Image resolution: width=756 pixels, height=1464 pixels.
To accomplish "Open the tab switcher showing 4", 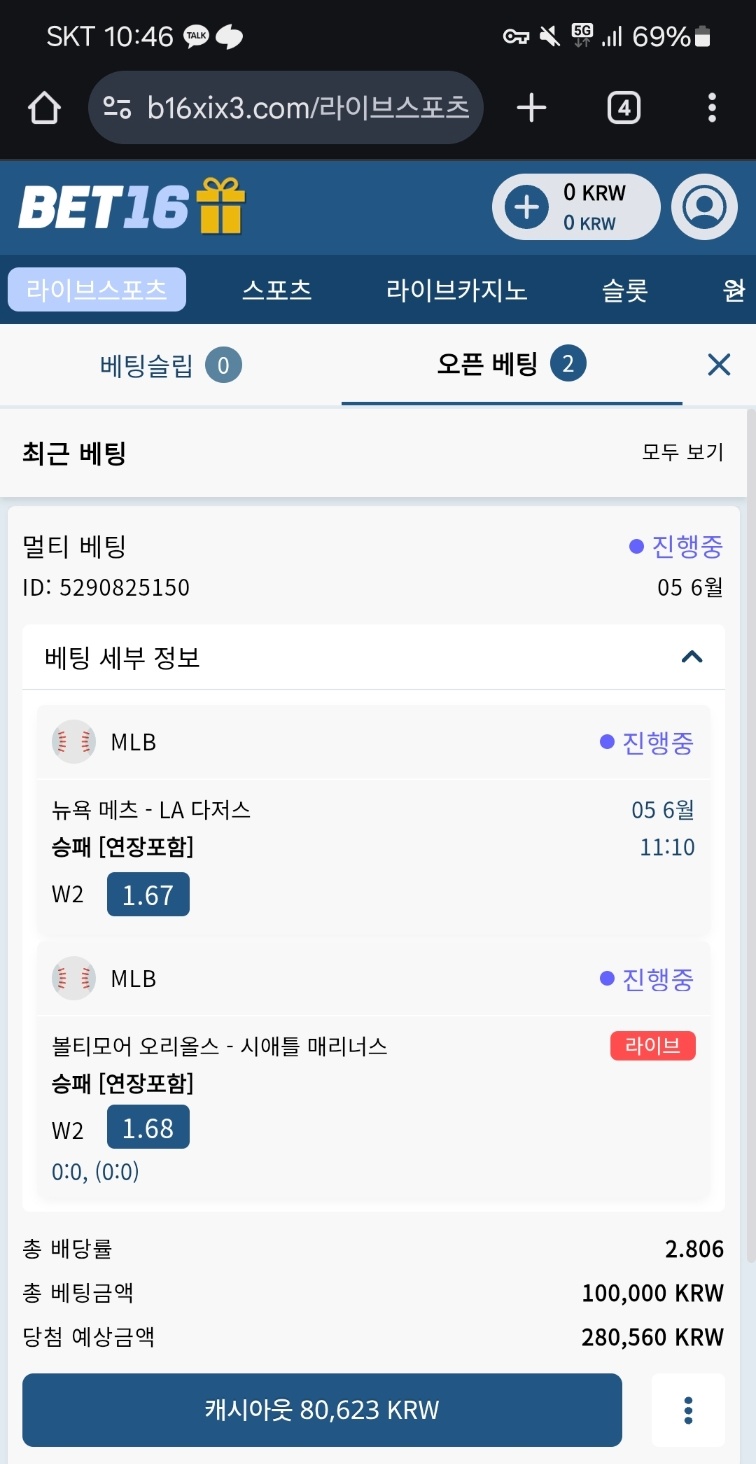I will click(x=624, y=108).
